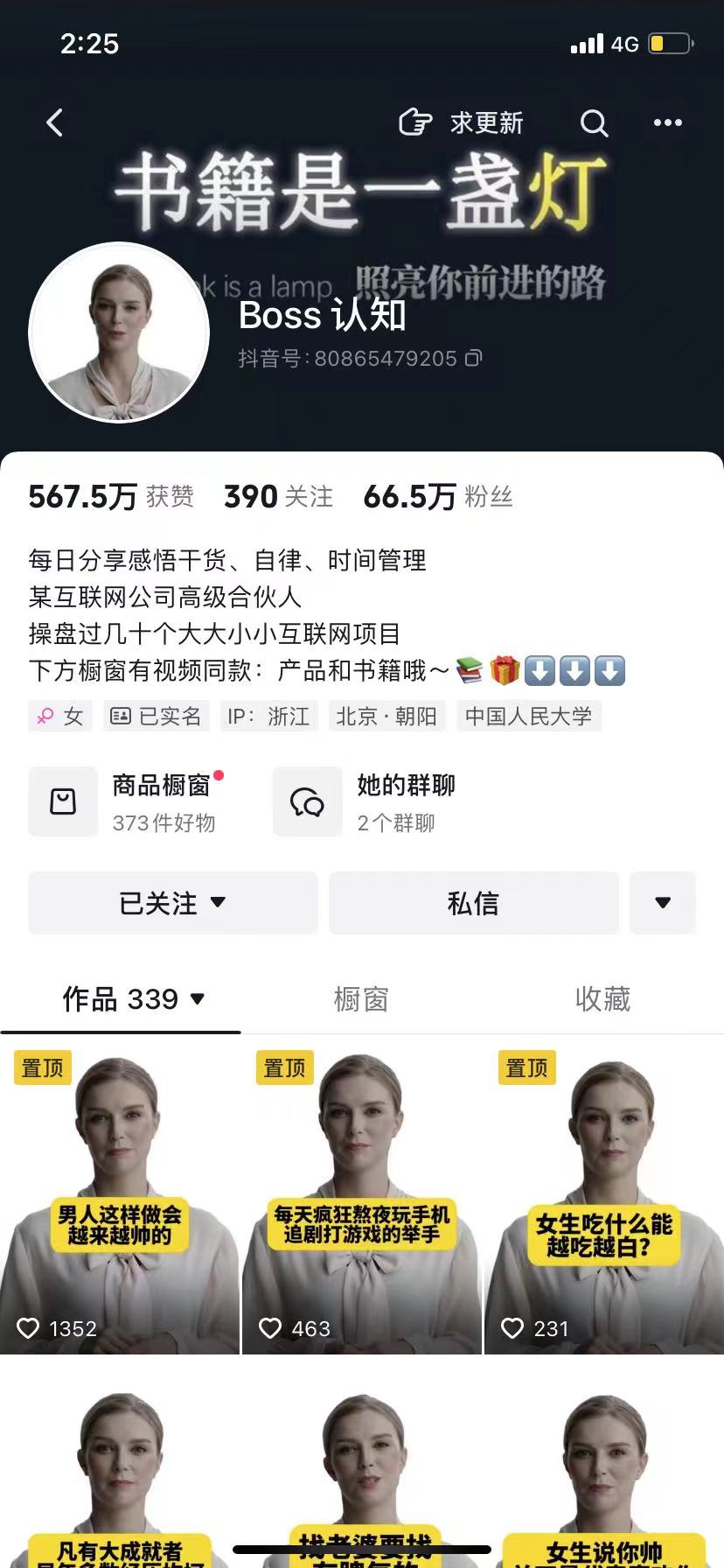Tap the 求更新 request button
Image resolution: width=724 pixels, height=1568 pixels.
461,122
